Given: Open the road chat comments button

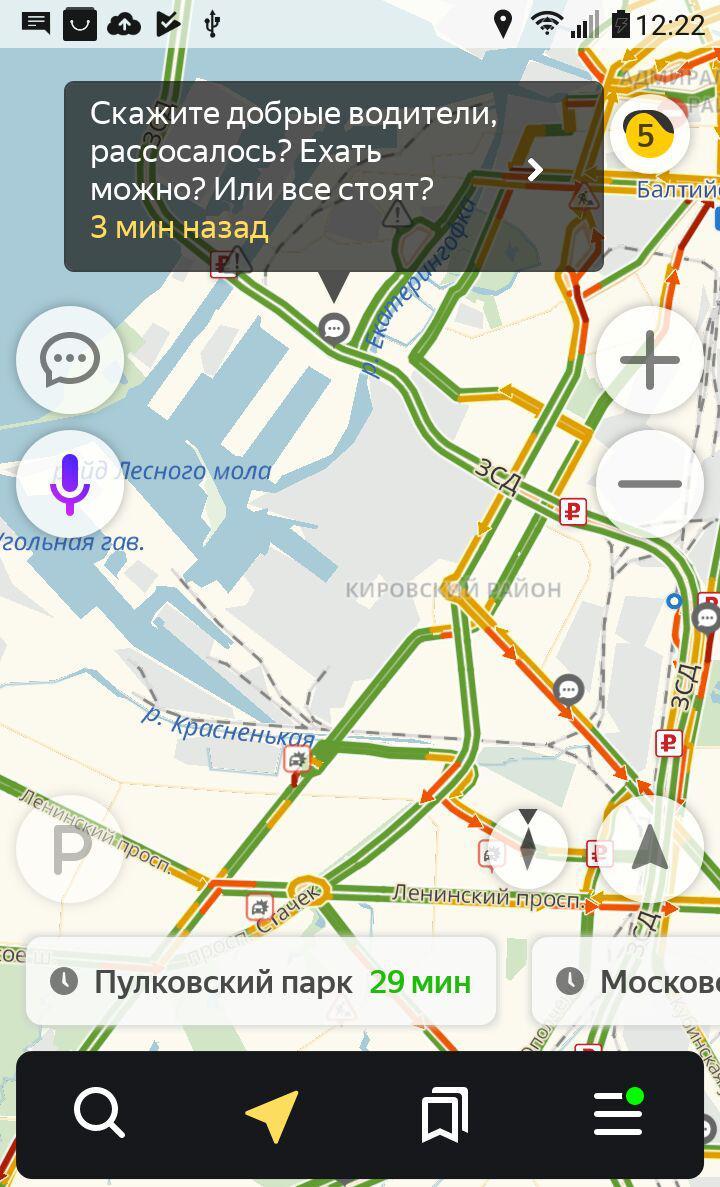Looking at the screenshot, I should point(69,359).
